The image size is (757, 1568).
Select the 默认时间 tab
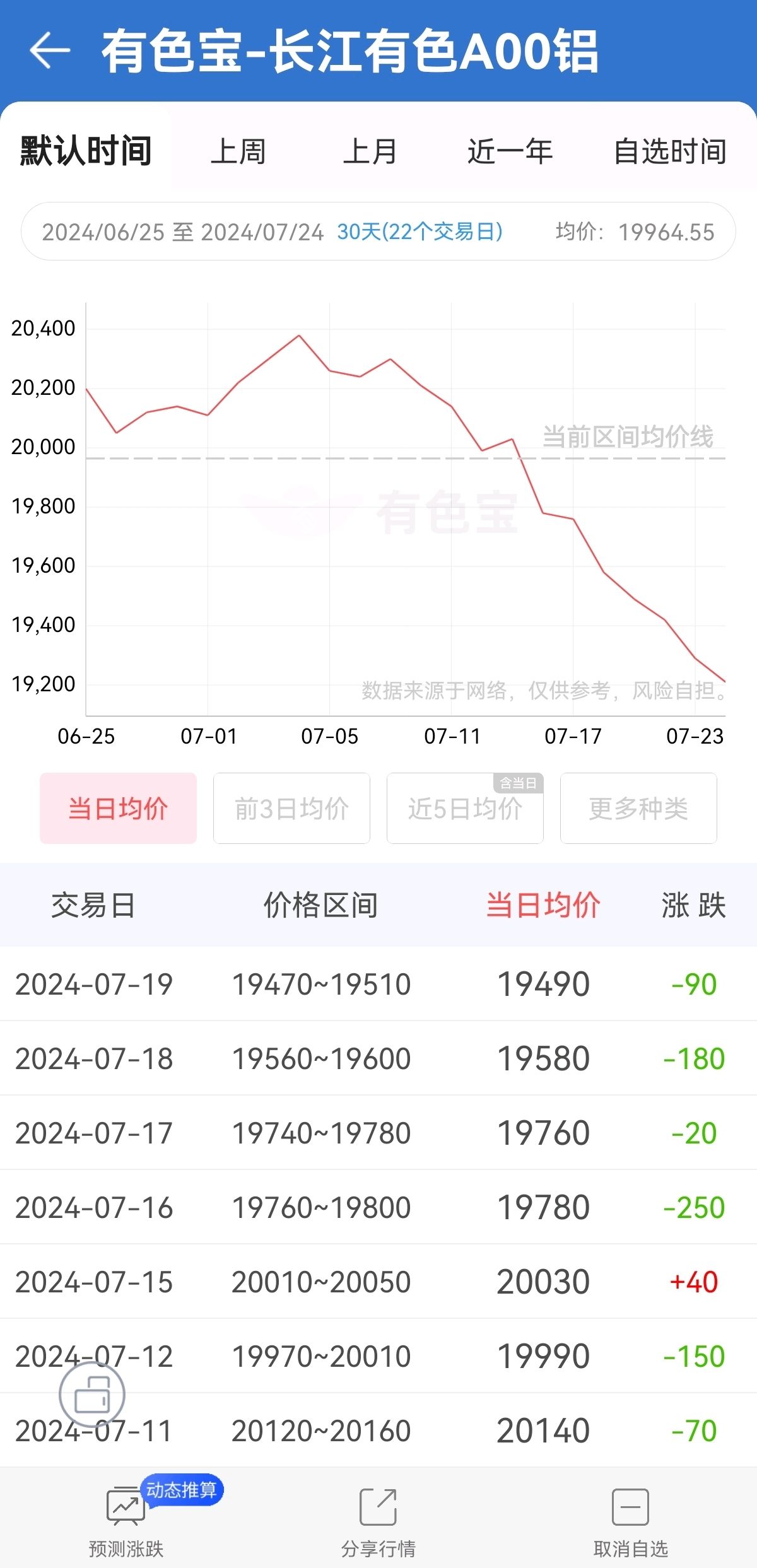[86, 151]
